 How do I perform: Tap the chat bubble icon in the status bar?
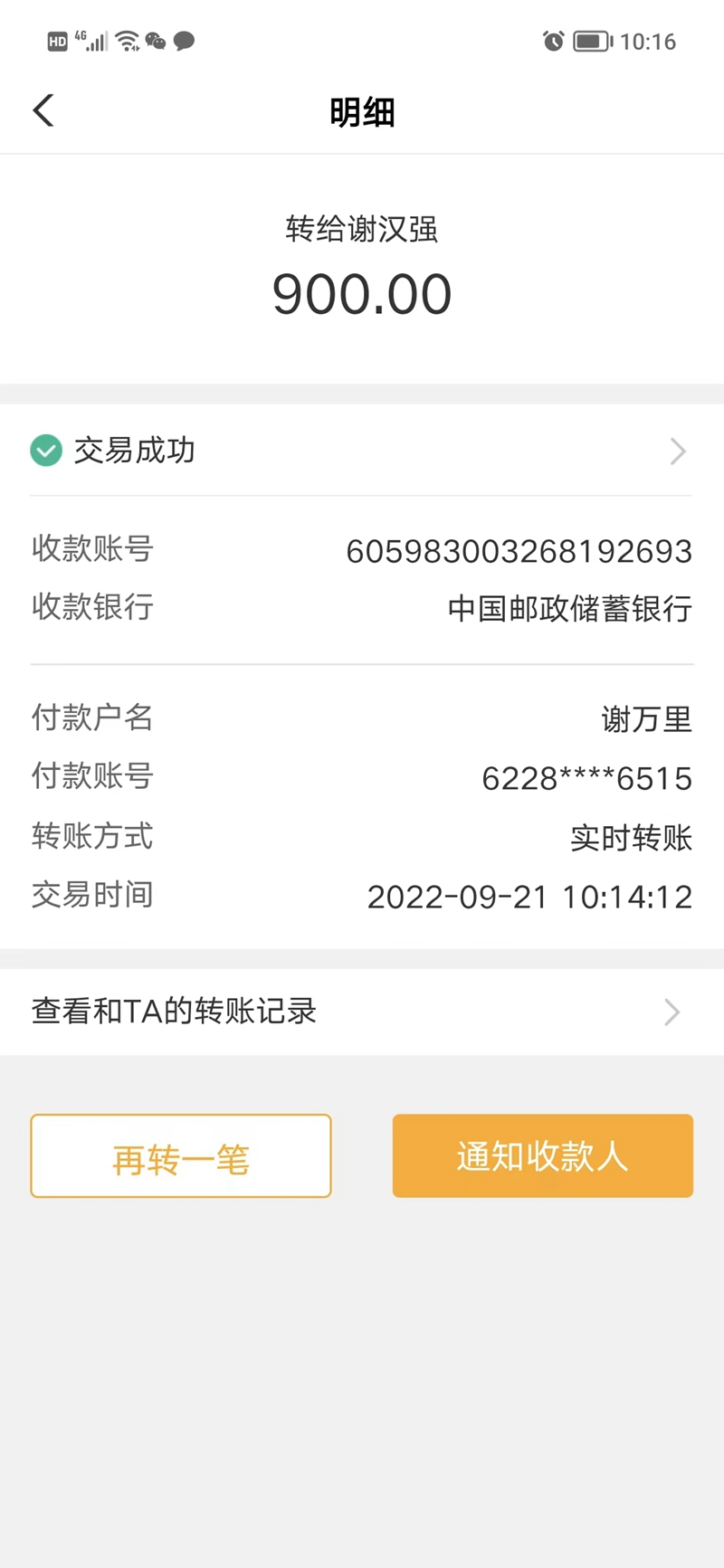click(185, 41)
